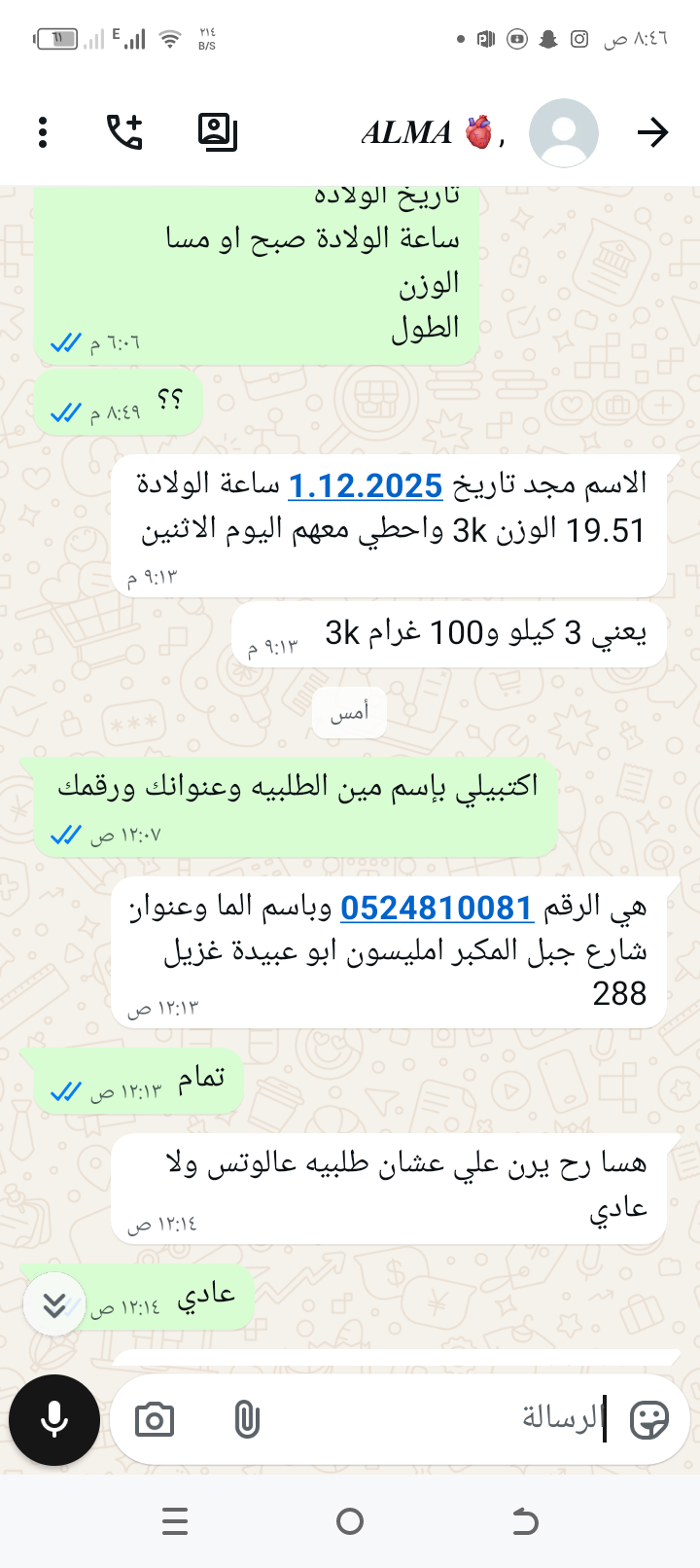
Task: Open the emoji and sticker picker
Action: pos(648,1420)
